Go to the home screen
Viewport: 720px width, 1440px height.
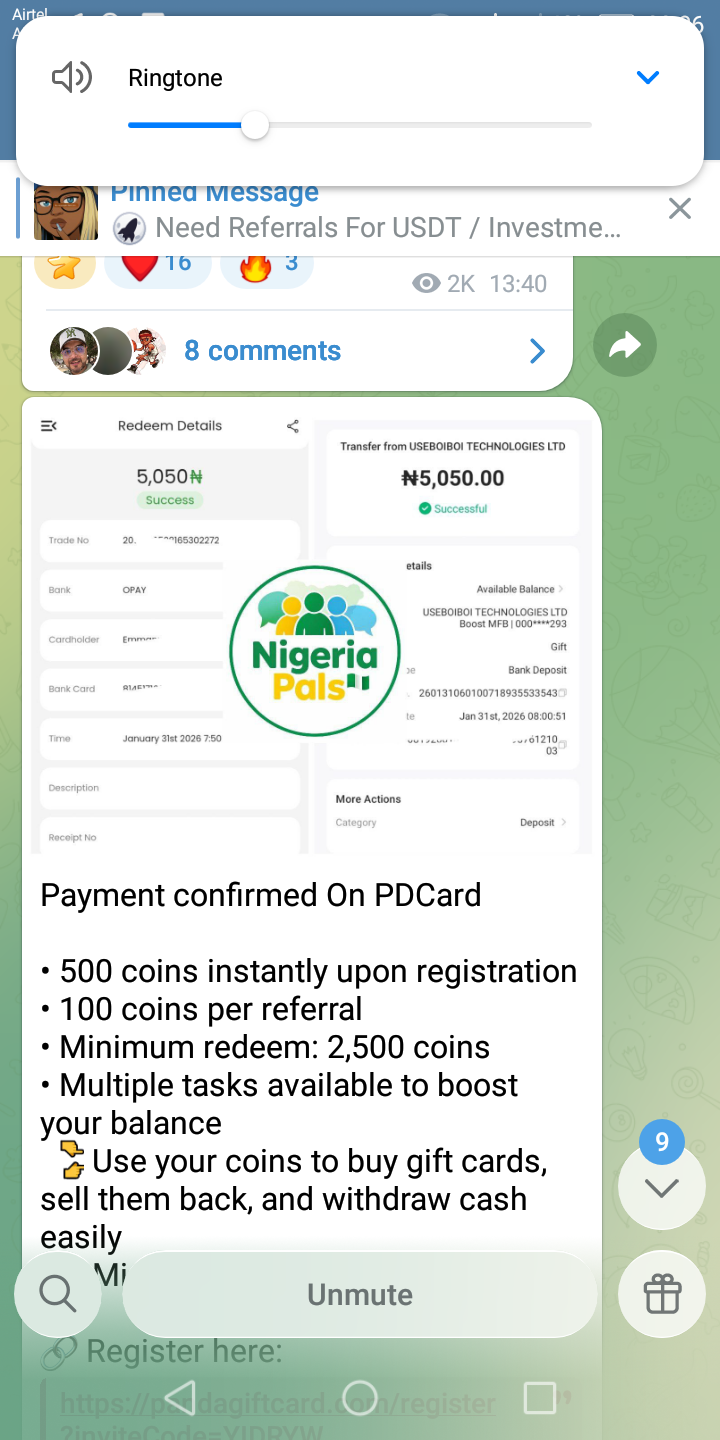(360, 1398)
